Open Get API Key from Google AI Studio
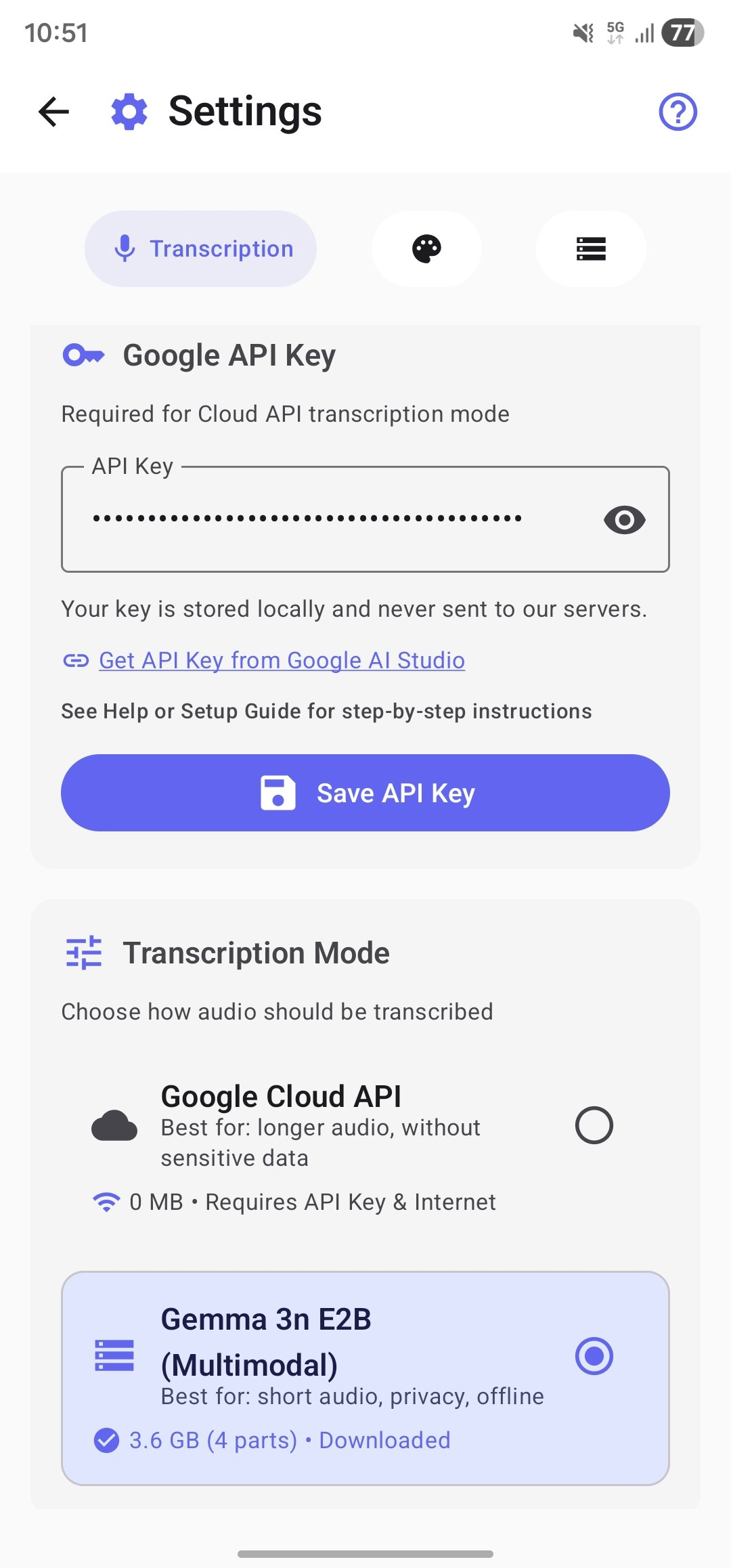Viewport: 731px width, 1568px height. [x=282, y=660]
